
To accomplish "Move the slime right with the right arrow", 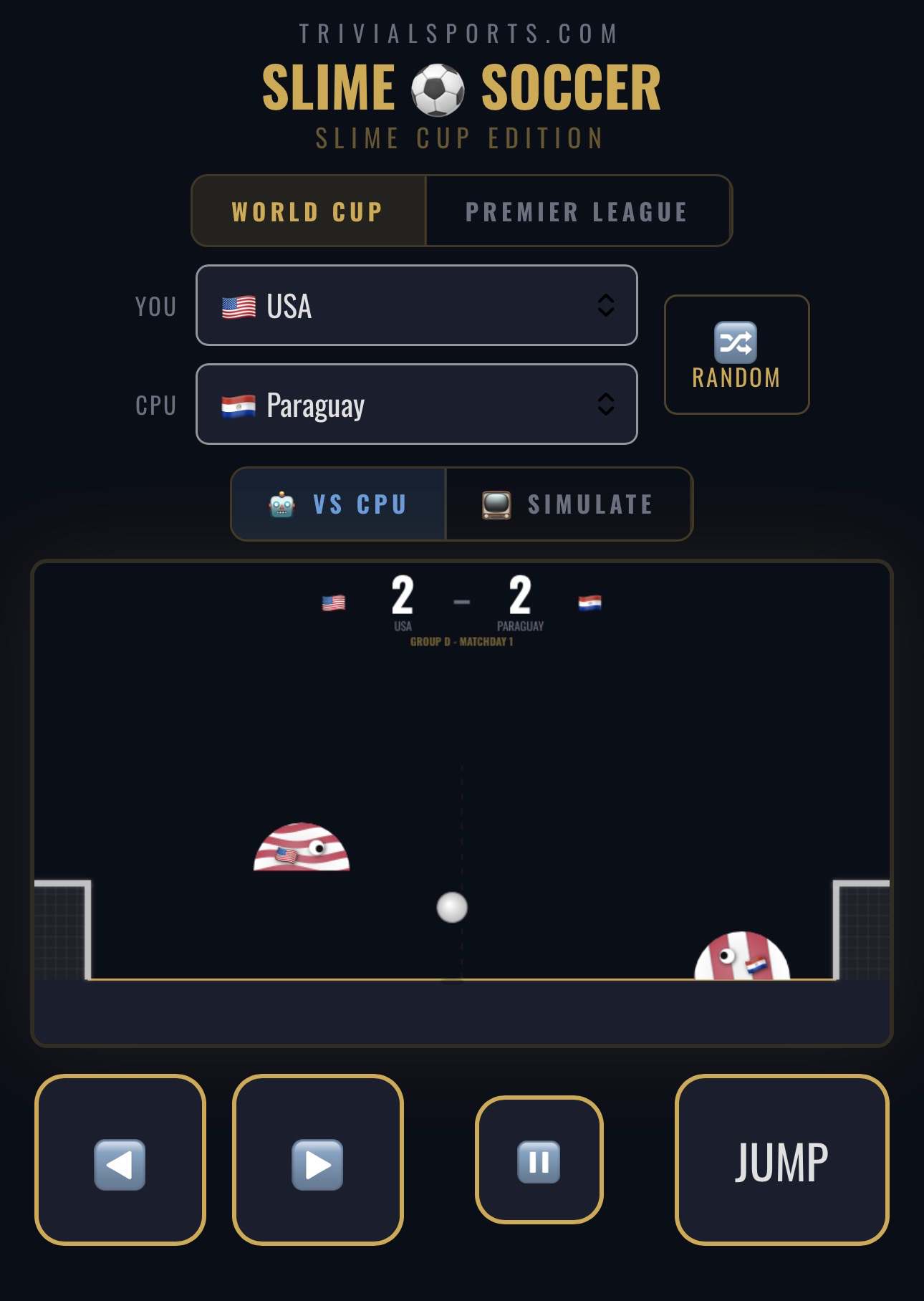I will 317,1160.
